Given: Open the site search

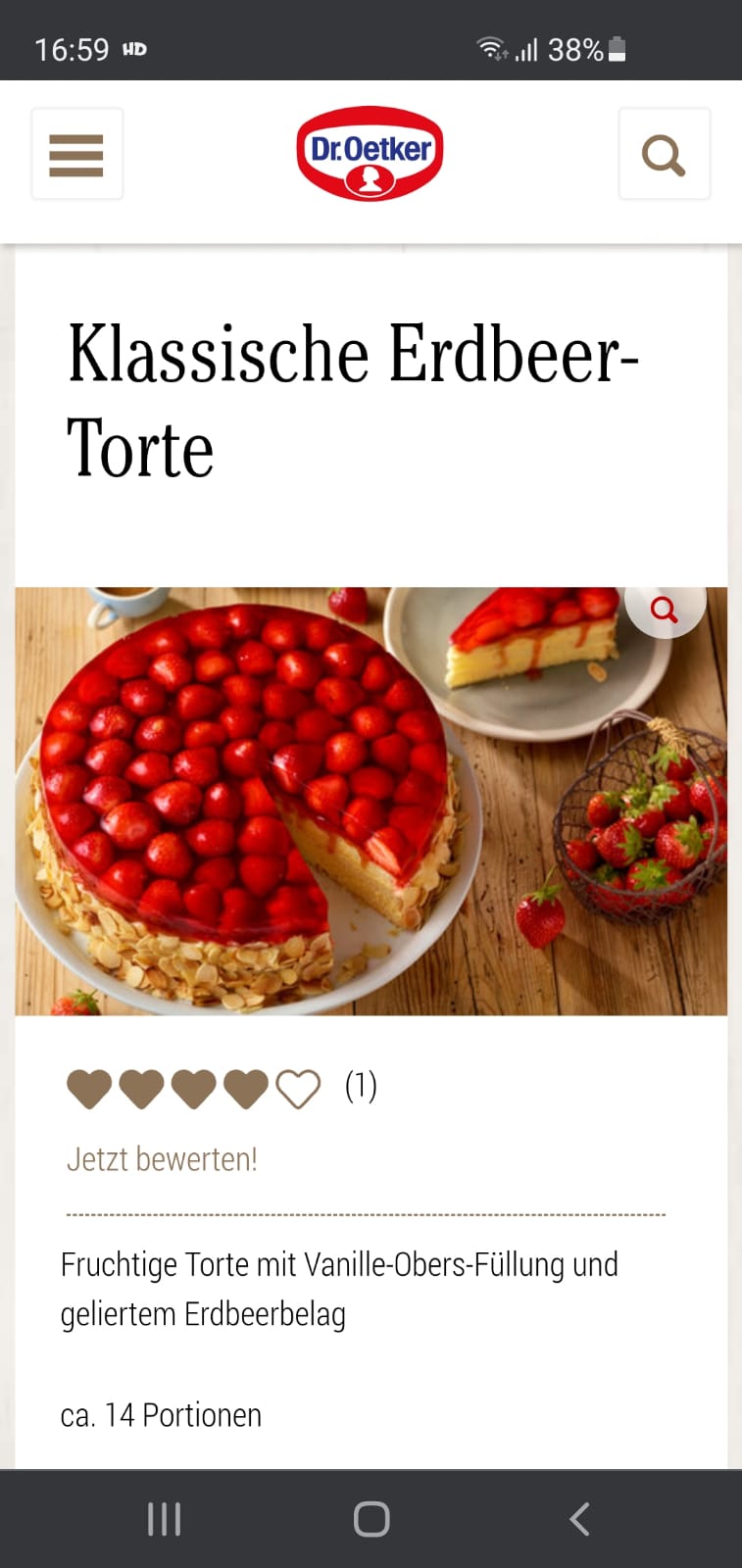Looking at the screenshot, I should tap(664, 155).
